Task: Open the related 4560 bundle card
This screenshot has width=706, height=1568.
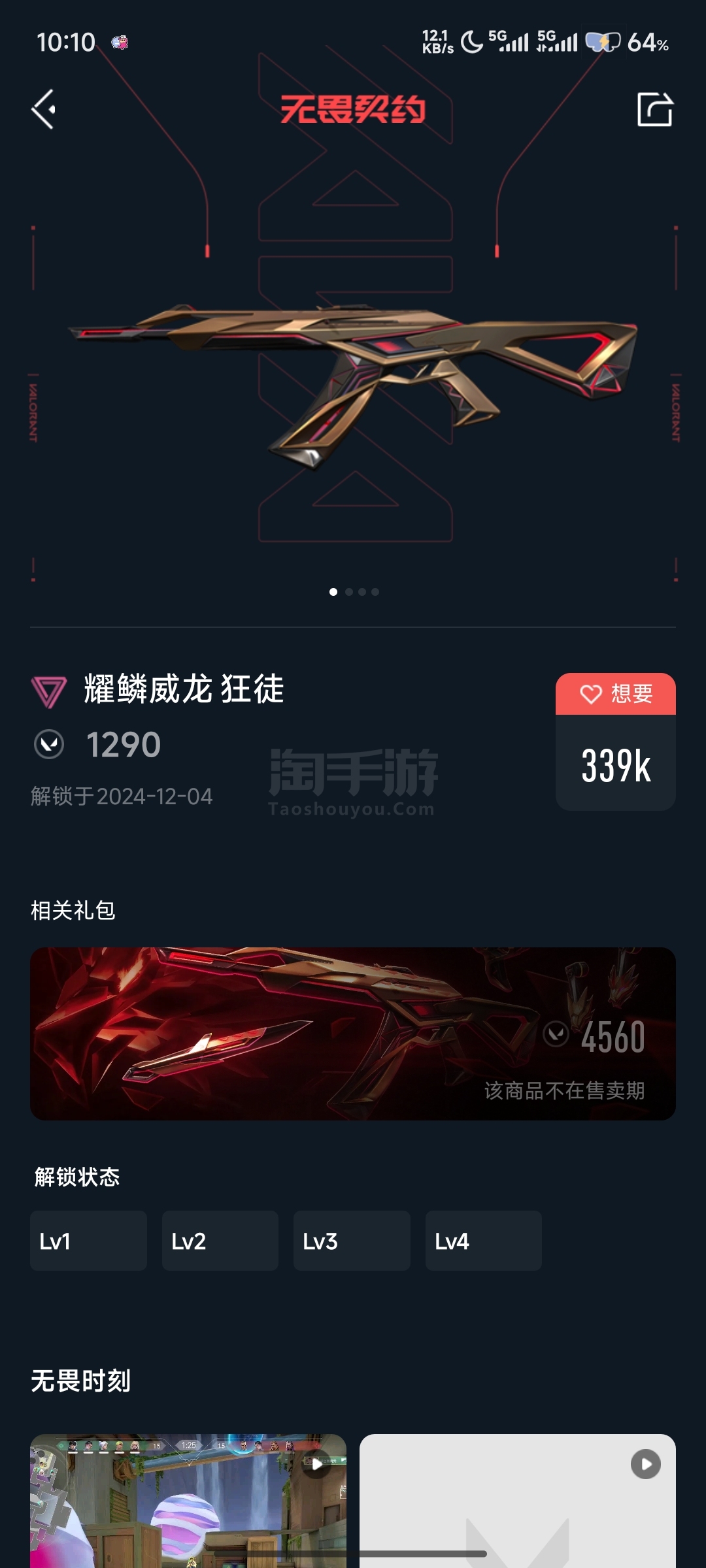Action: tap(353, 1034)
